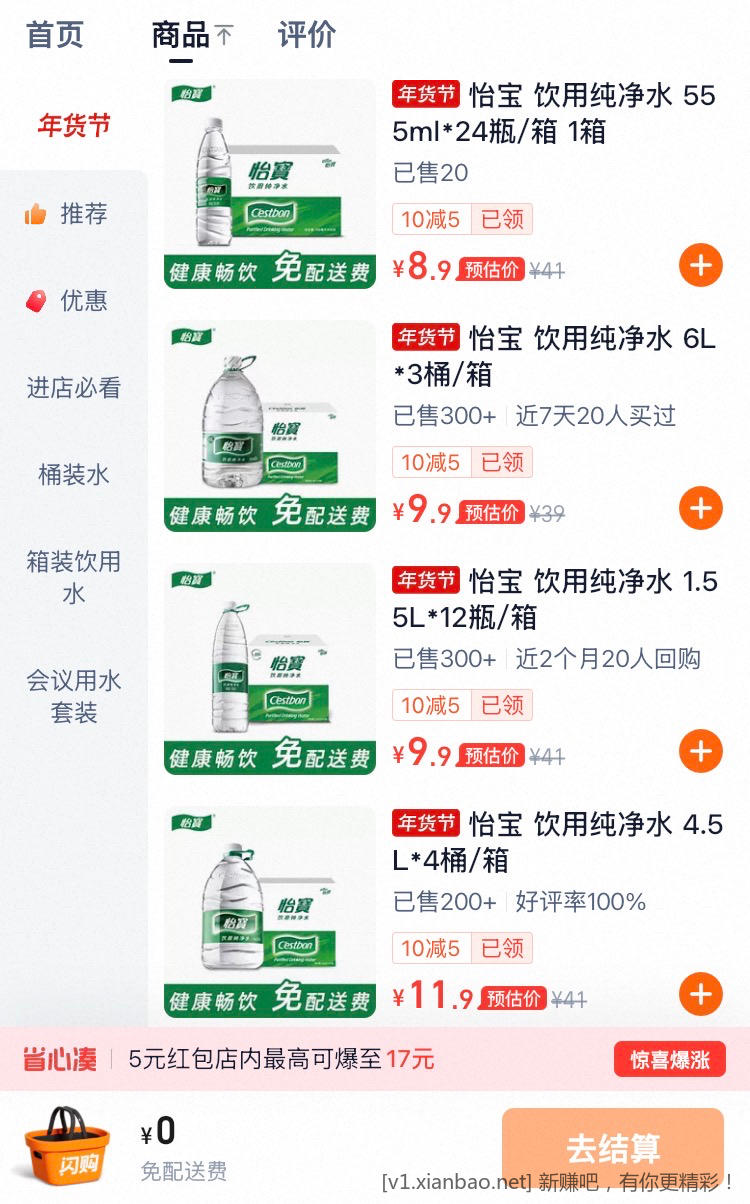This screenshot has height=1204, width=750.
Task: Toggle the 已领 coupon status on first product
Action: tap(502, 219)
